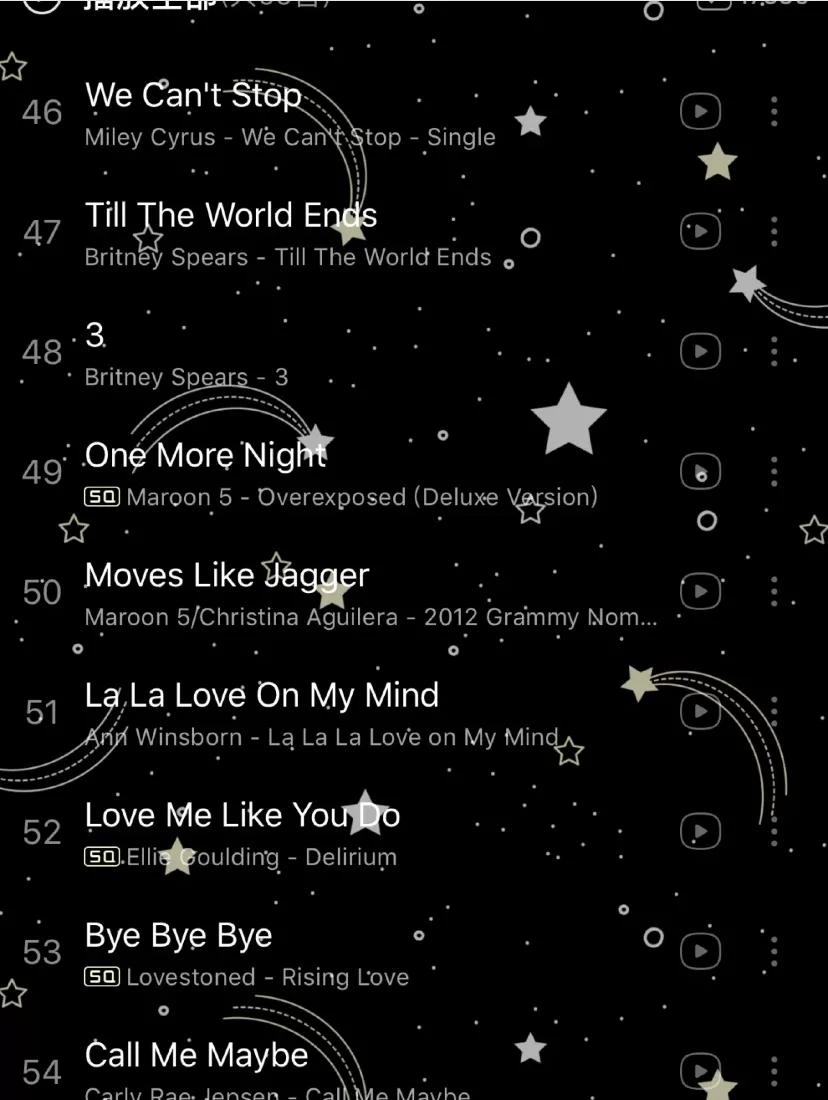Open music video for We Can't Stop
Screen dimensions: 828x1100
pyautogui.click(x=700, y=111)
